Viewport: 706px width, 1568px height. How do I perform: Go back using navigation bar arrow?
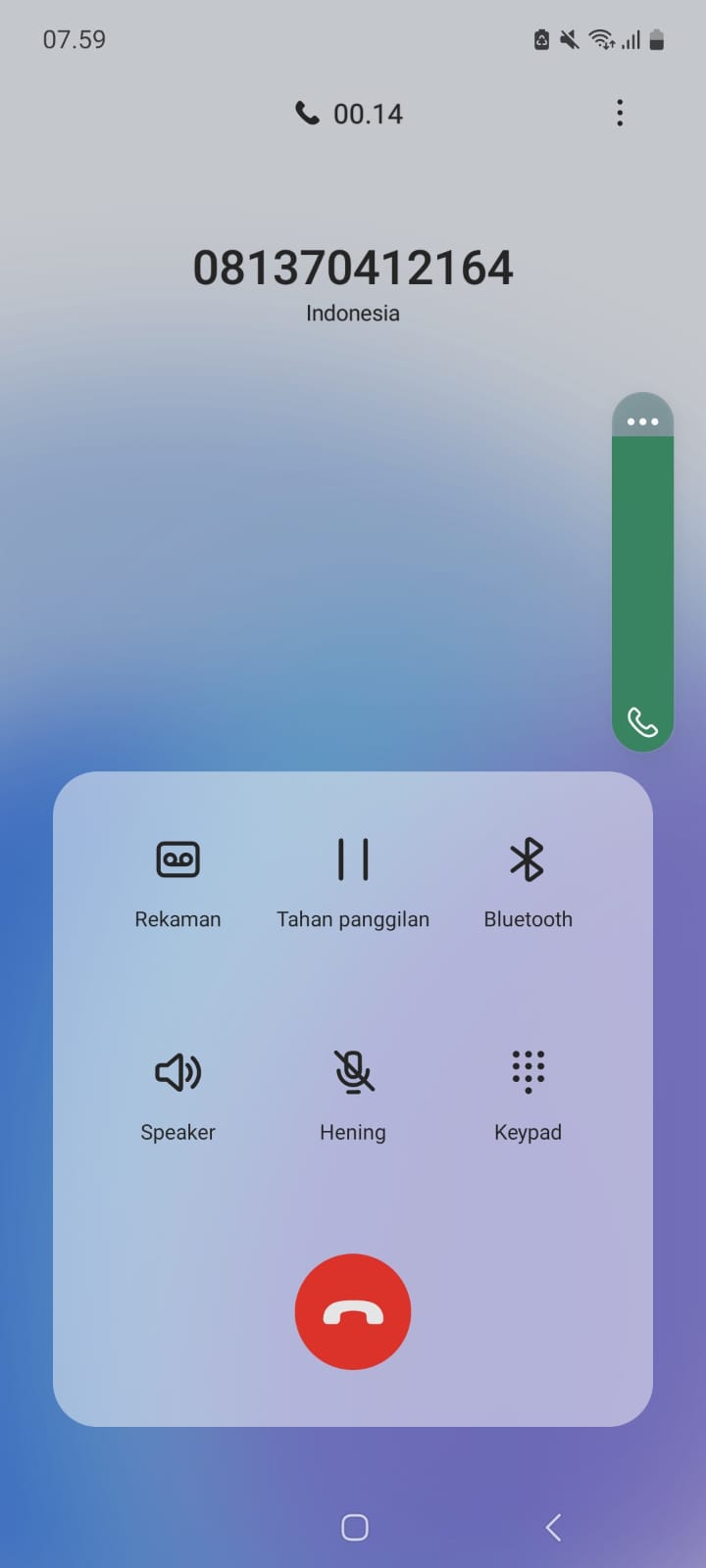553,1527
